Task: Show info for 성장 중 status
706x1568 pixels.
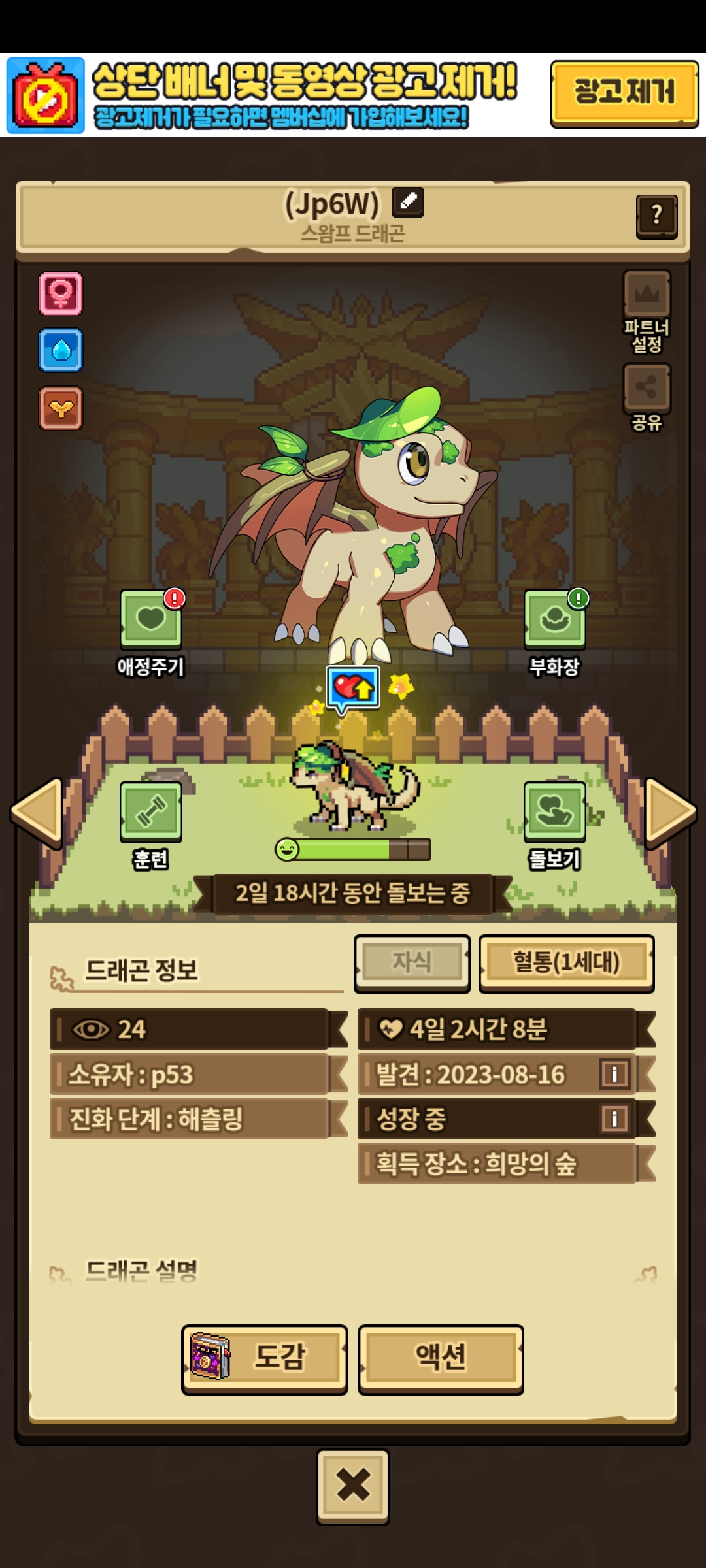Action: (614, 1119)
